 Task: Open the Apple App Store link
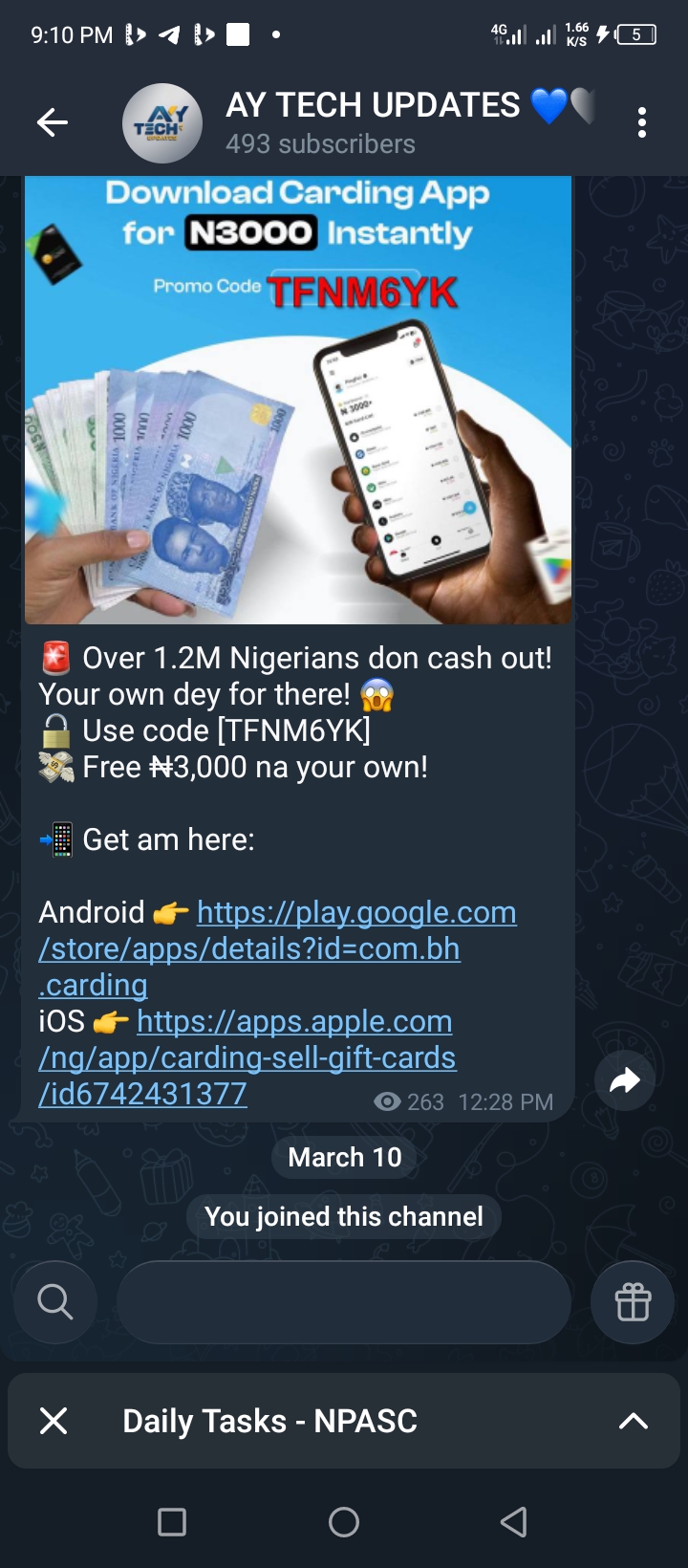tap(247, 1057)
